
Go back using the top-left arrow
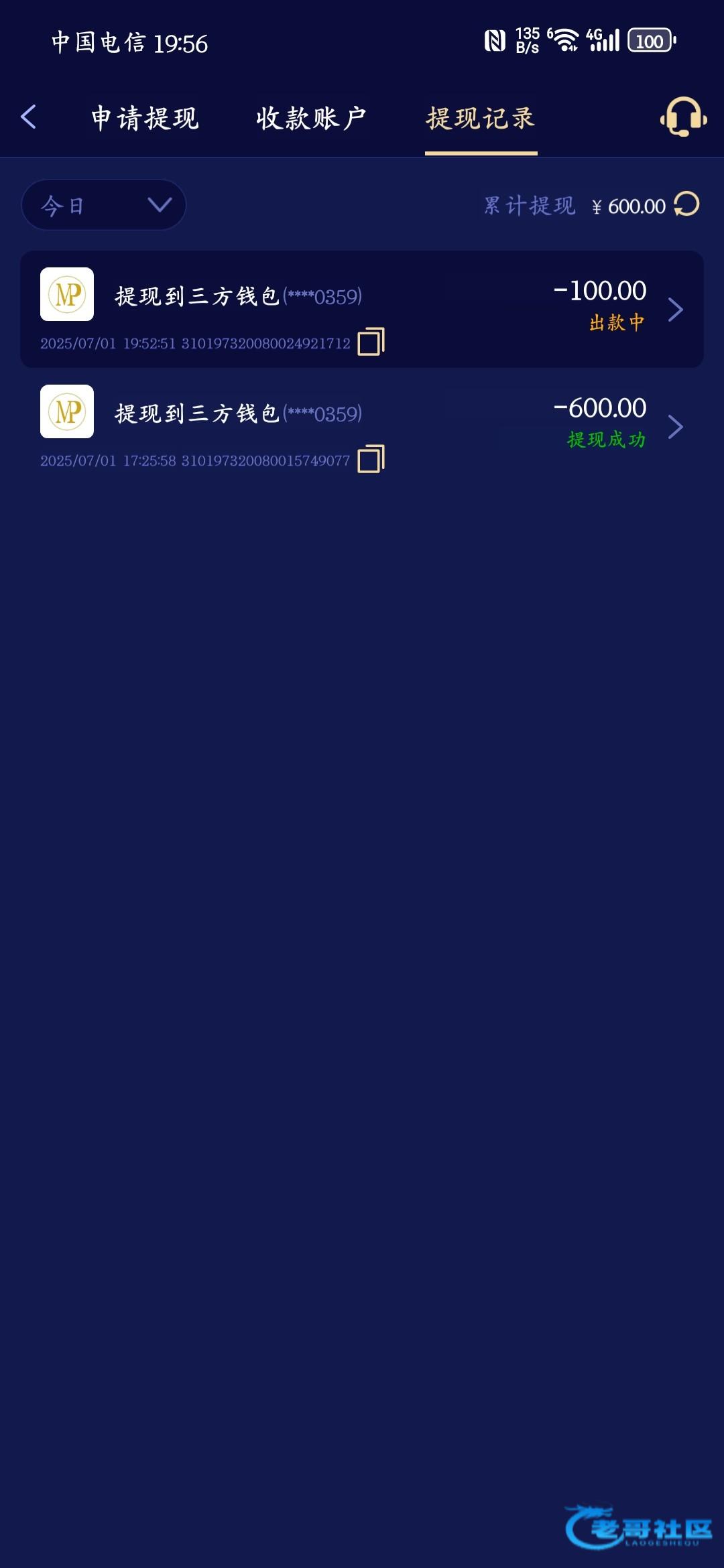pyautogui.click(x=28, y=117)
